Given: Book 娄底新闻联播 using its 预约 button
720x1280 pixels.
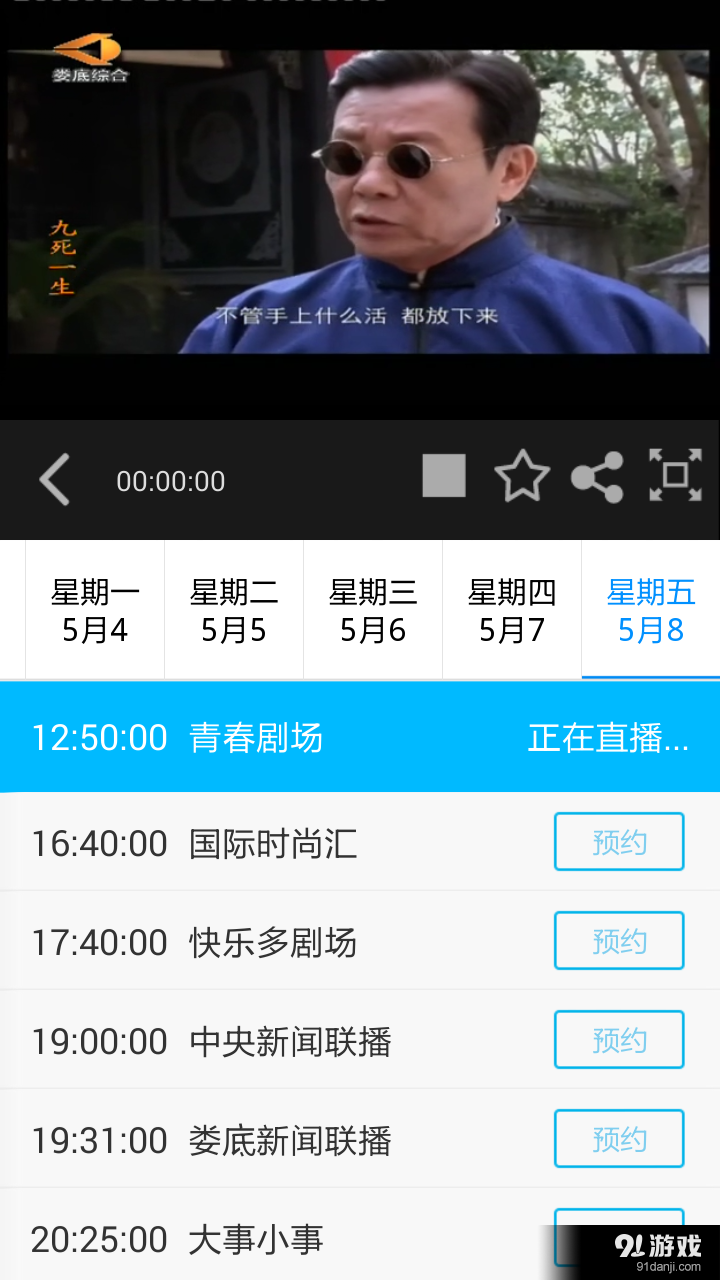Looking at the screenshot, I should (619, 1139).
